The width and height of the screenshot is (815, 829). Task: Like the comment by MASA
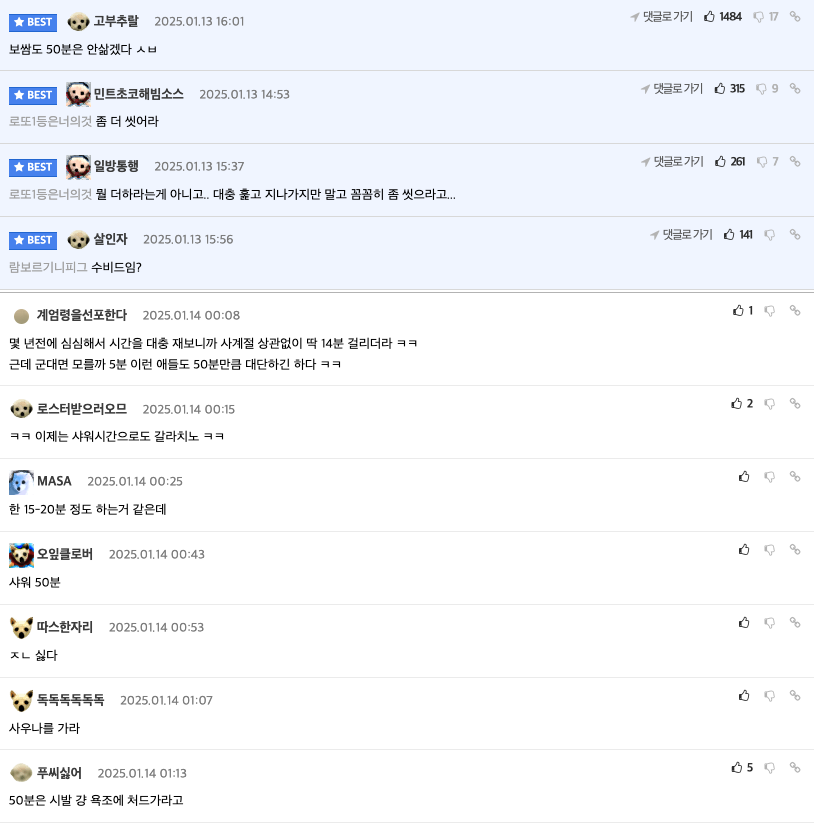pyautogui.click(x=744, y=477)
